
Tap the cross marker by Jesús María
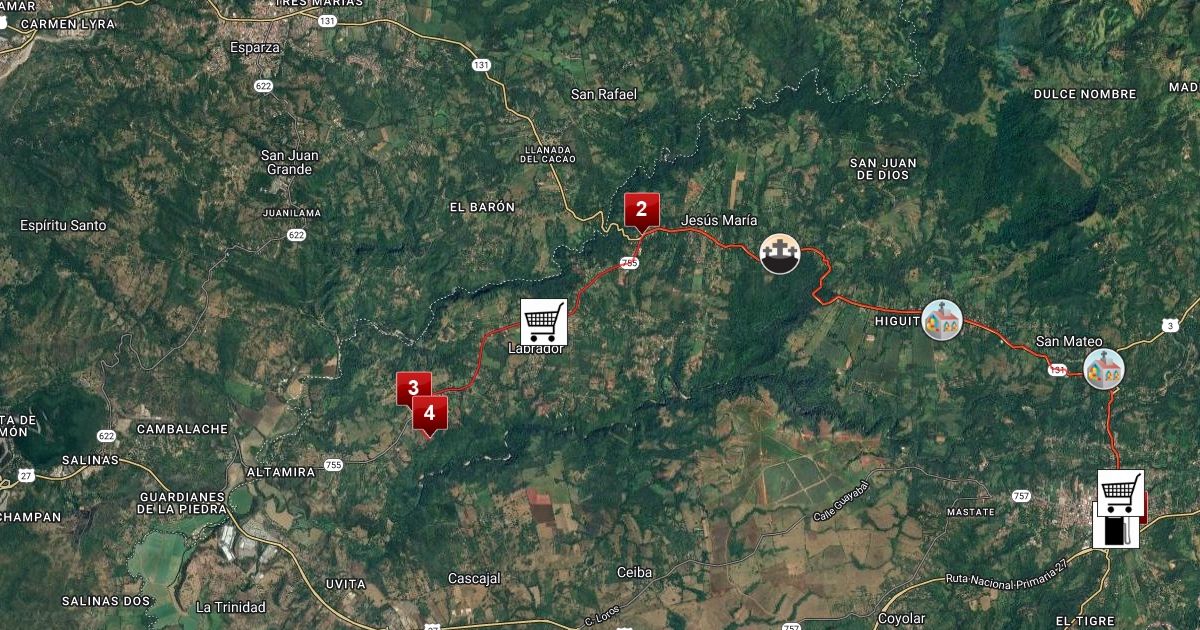pos(780,254)
